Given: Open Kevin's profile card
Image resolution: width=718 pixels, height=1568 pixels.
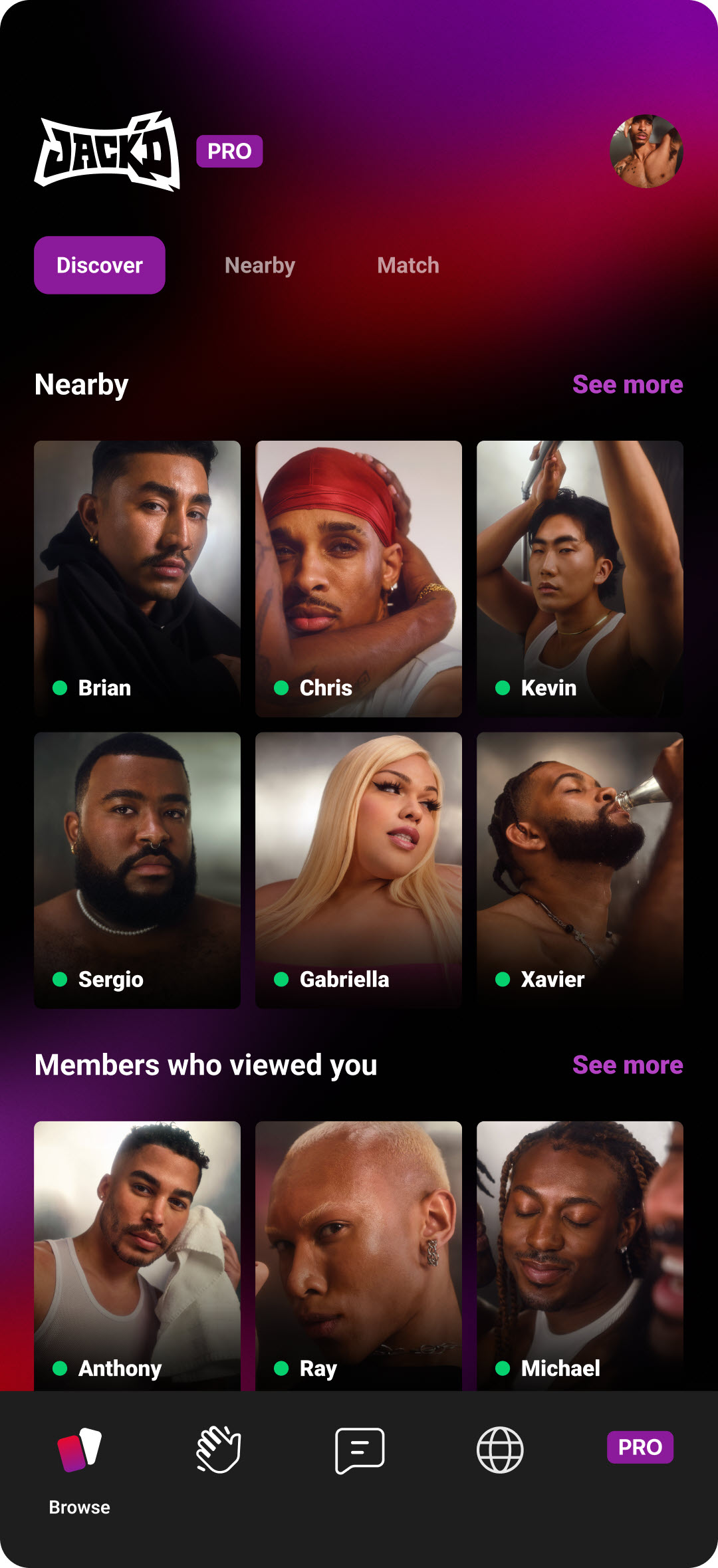Looking at the screenshot, I should click(x=580, y=578).
